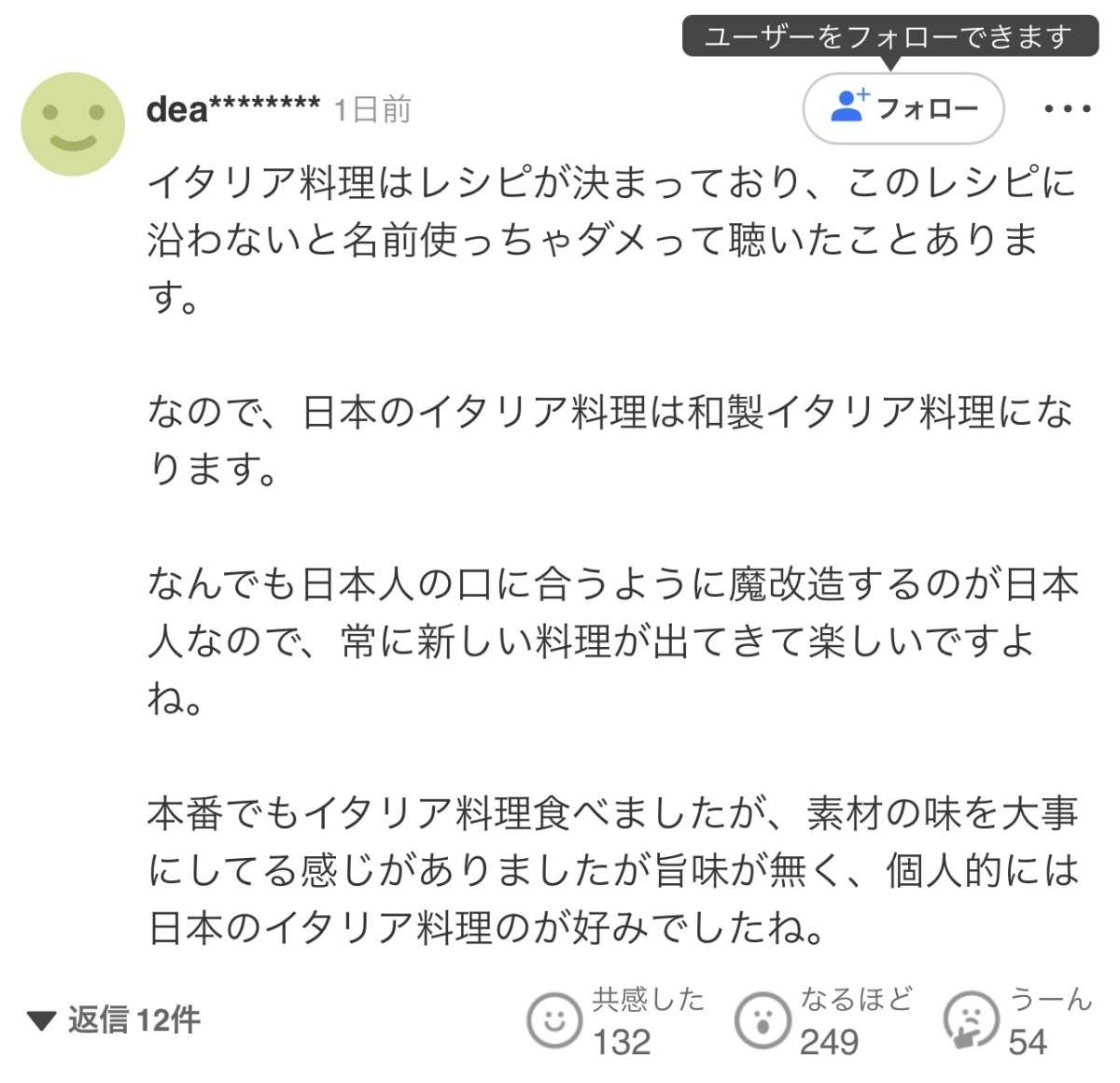Screen dimensions: 1120x1083
Task: Follow user dea with the フォロー button
Action: point(903,108)
